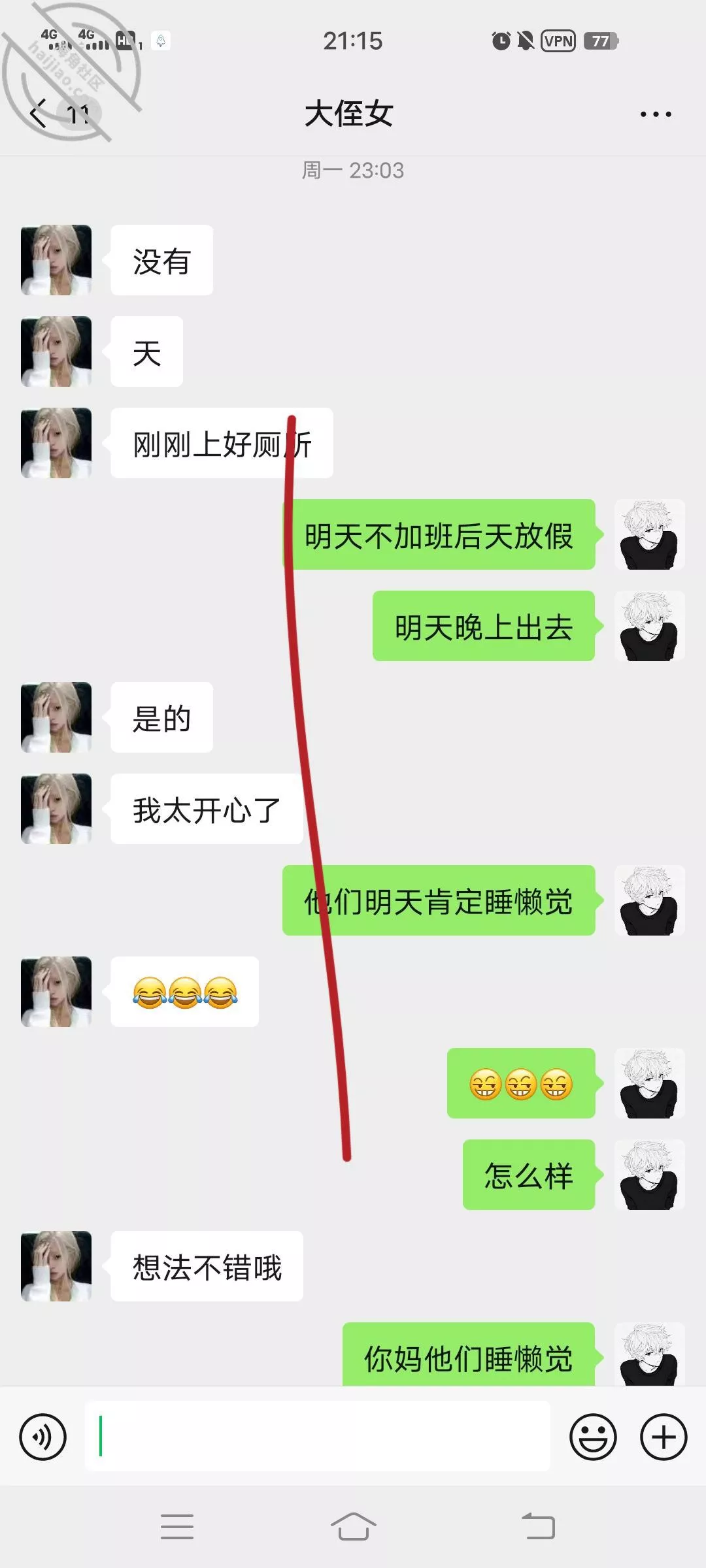This screenshot has height=1568, width=706.
Task: Open own avatar beside 怎么样 message
Action: (x=650, y=1175)
